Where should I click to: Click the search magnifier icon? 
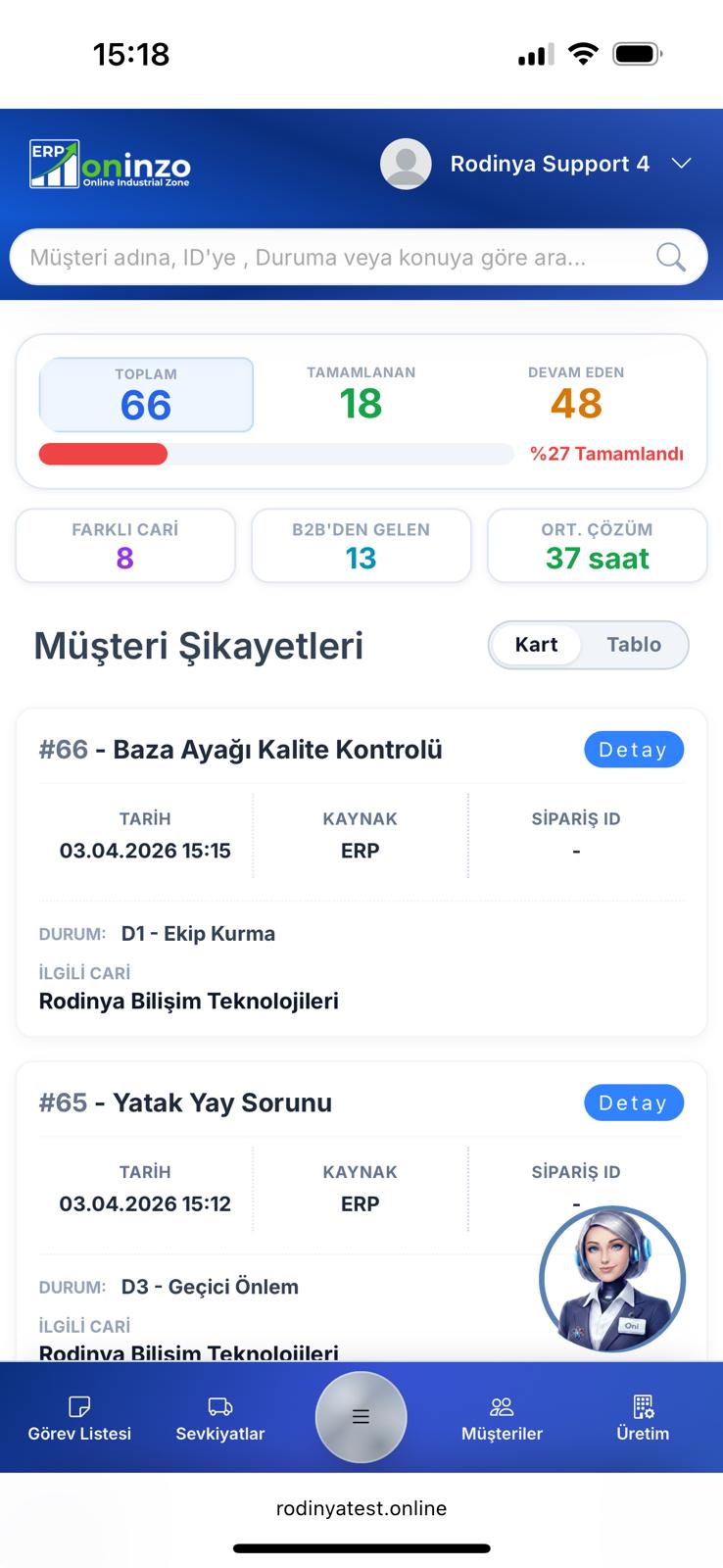[x=670, y=257]
